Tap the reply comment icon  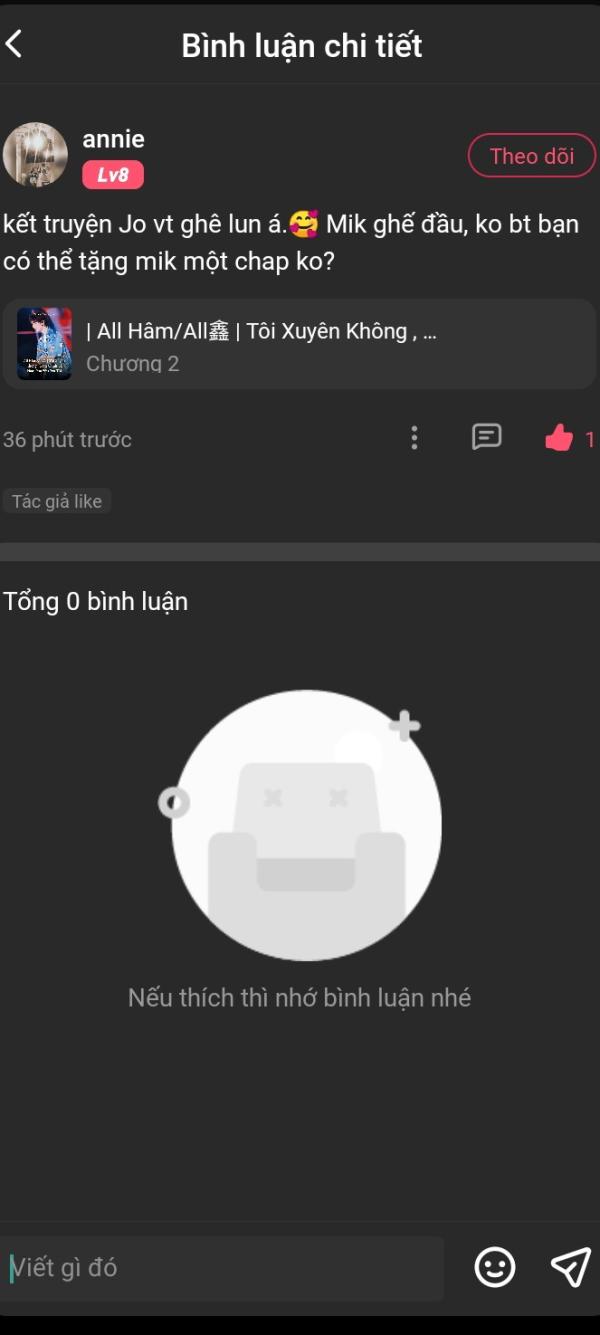click(x=486, y=437)
